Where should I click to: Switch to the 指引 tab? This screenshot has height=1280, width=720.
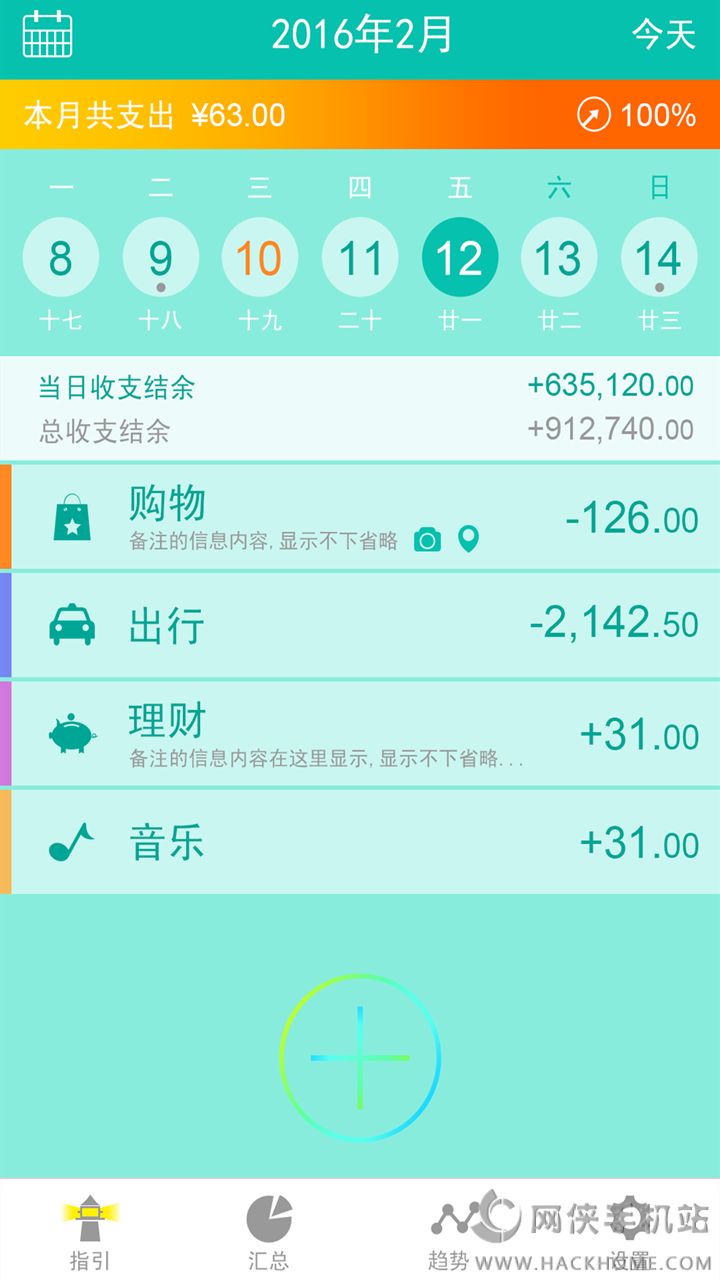[90, 1230]
